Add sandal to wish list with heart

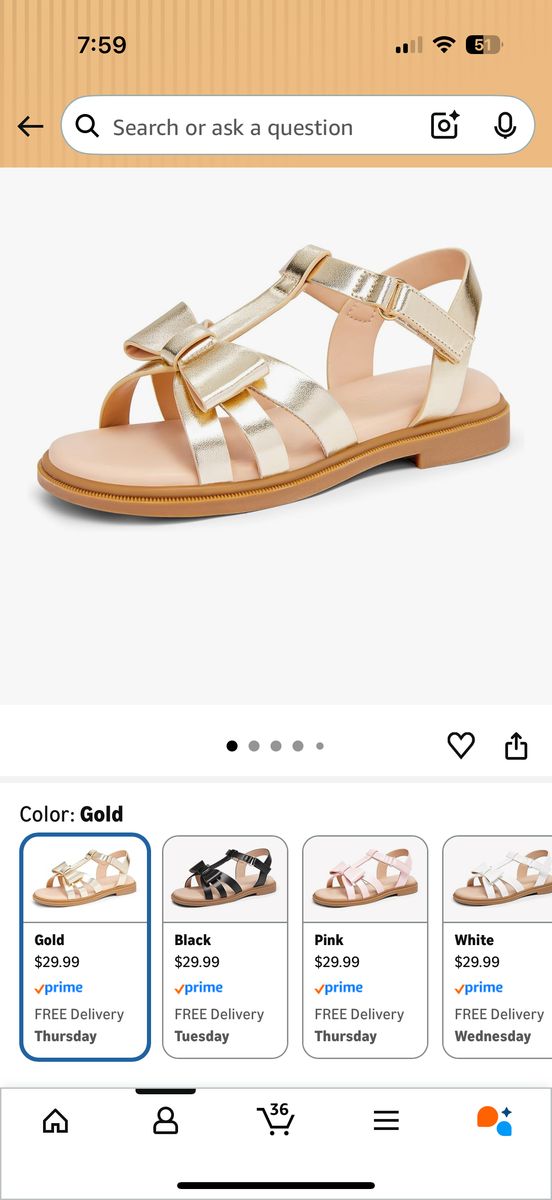tap(460, 745)
